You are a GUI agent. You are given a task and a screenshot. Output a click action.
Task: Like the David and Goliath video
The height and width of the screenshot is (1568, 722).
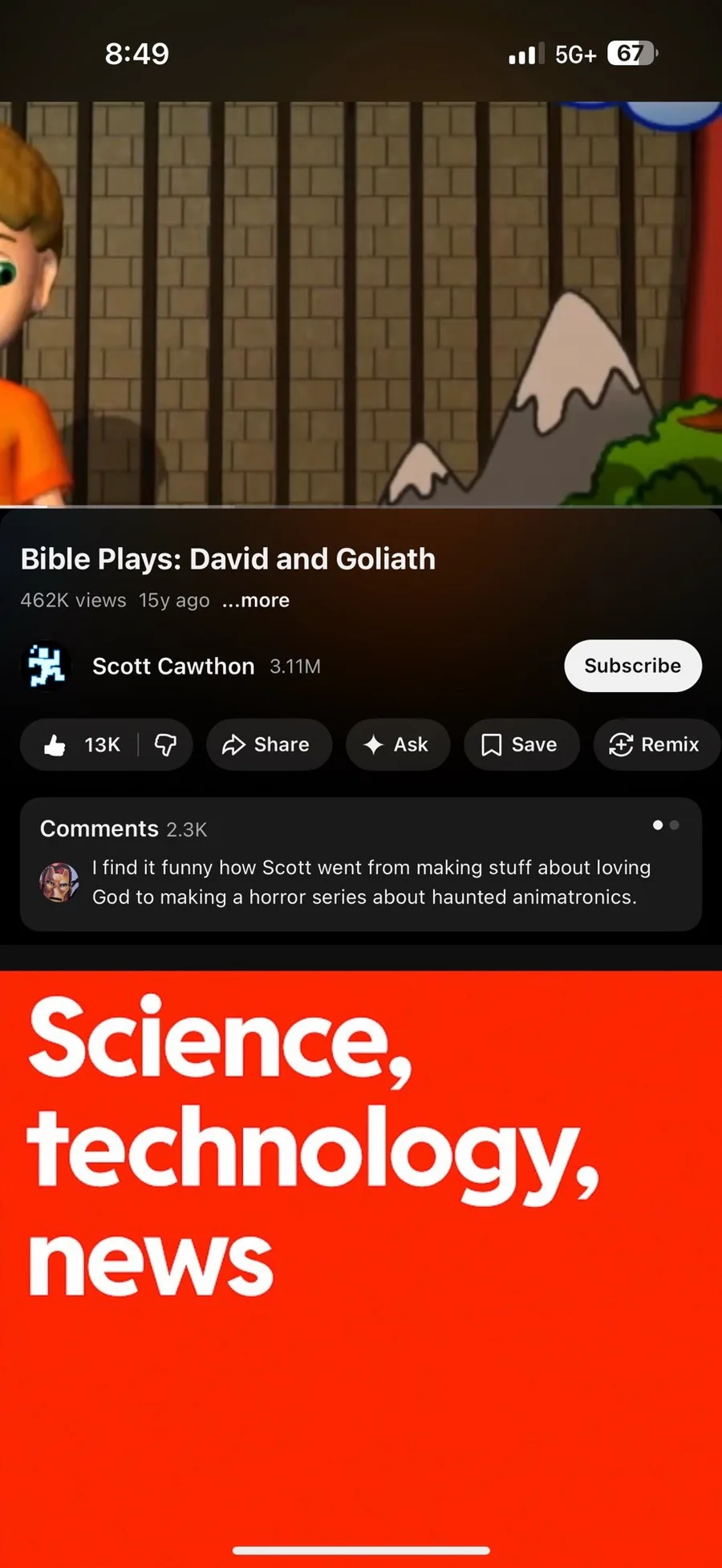(x=80, y=744)
